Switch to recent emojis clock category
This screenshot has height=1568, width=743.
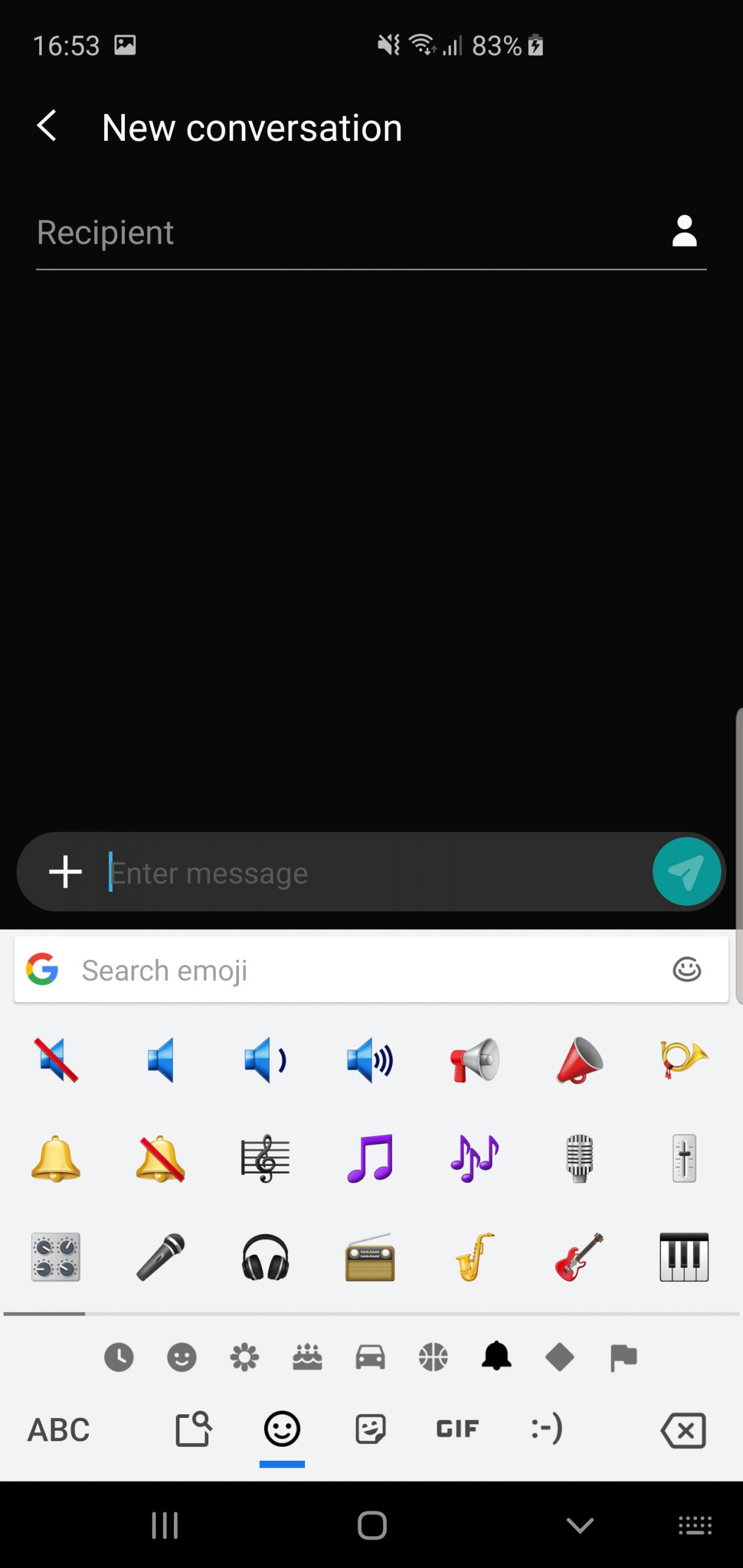click(x=119, y=1357)
